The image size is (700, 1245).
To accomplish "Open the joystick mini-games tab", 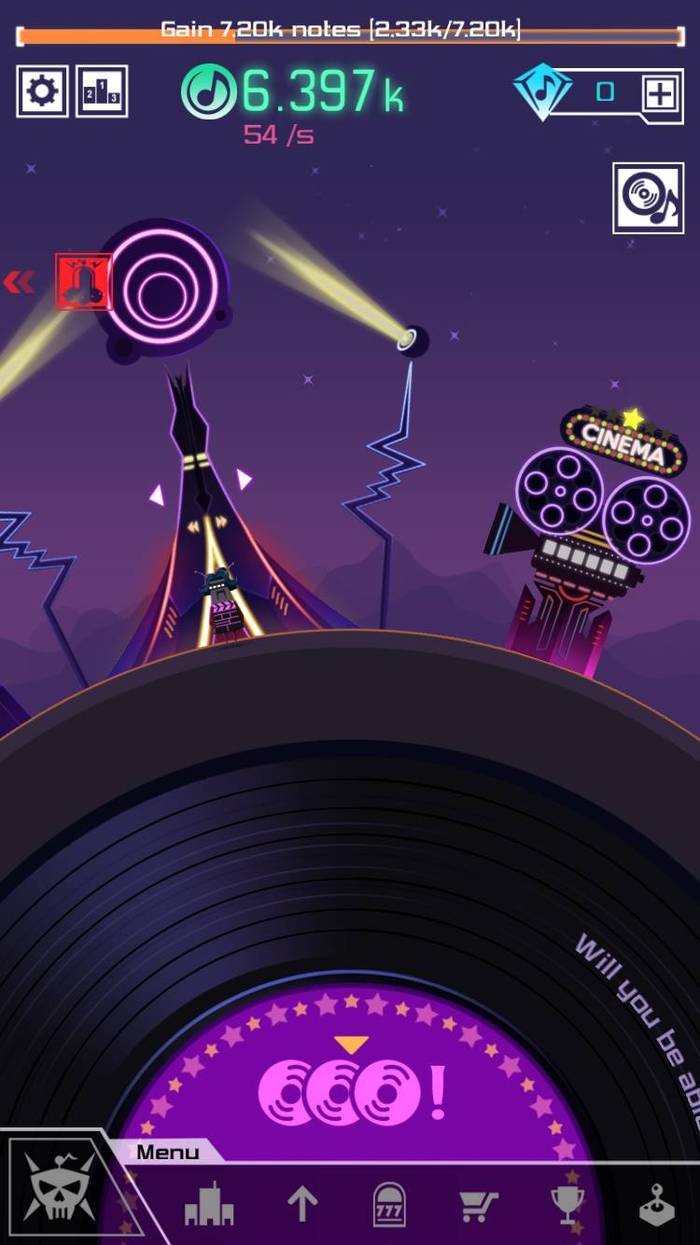I will coord(657,1206).
